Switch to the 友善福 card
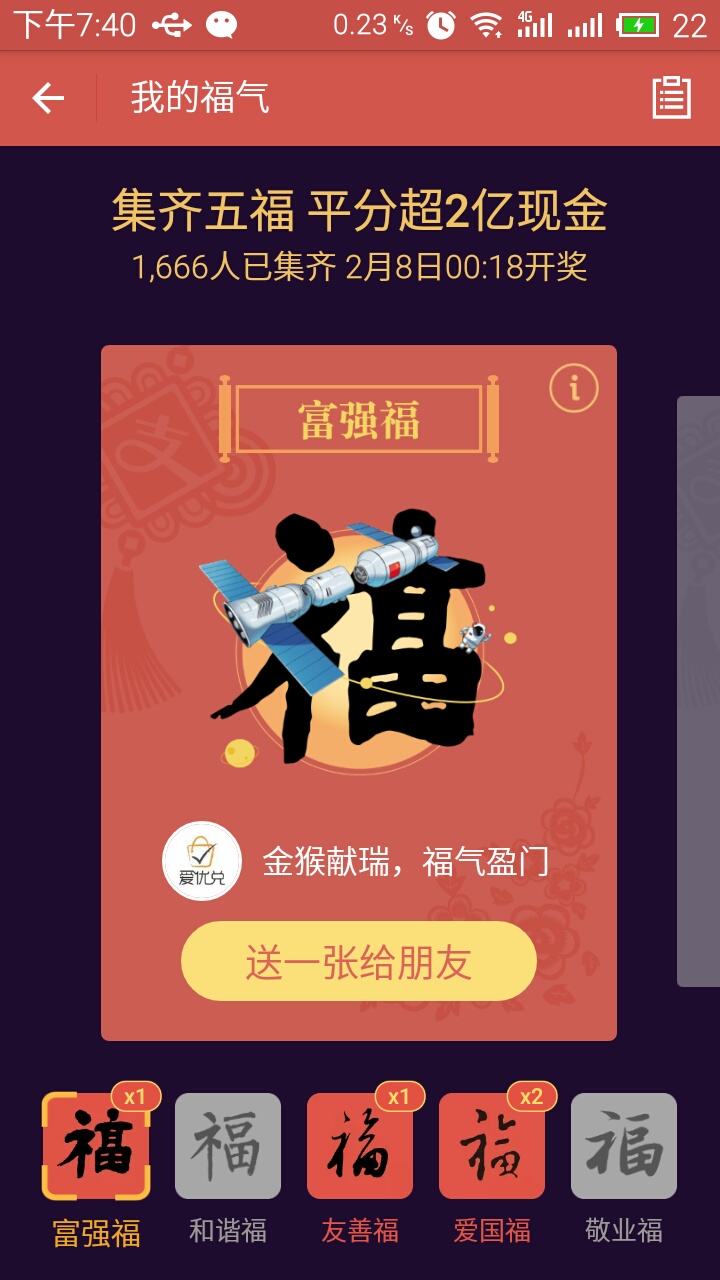 coord(360,1146)
